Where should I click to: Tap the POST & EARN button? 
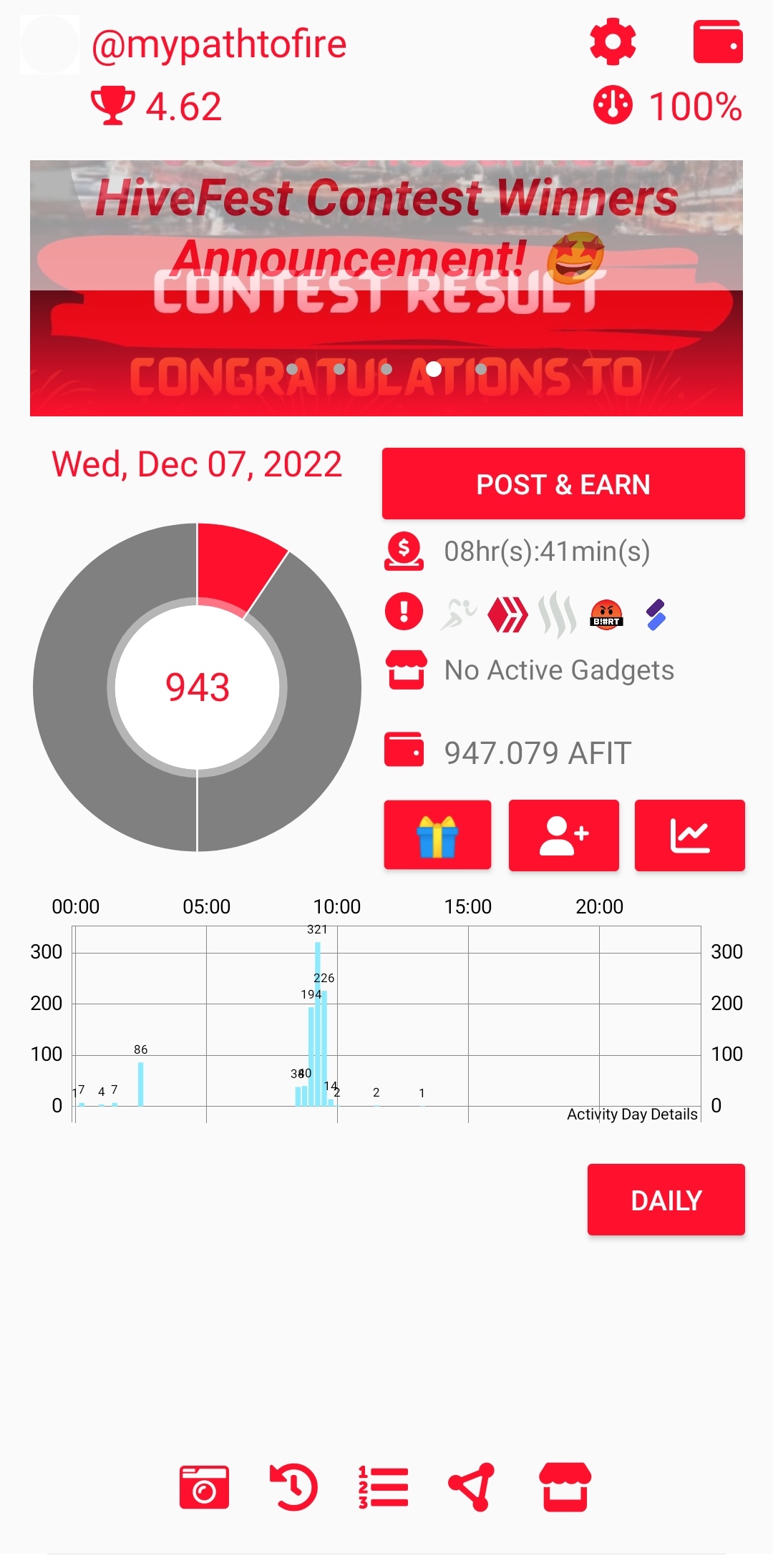(563, 484)
